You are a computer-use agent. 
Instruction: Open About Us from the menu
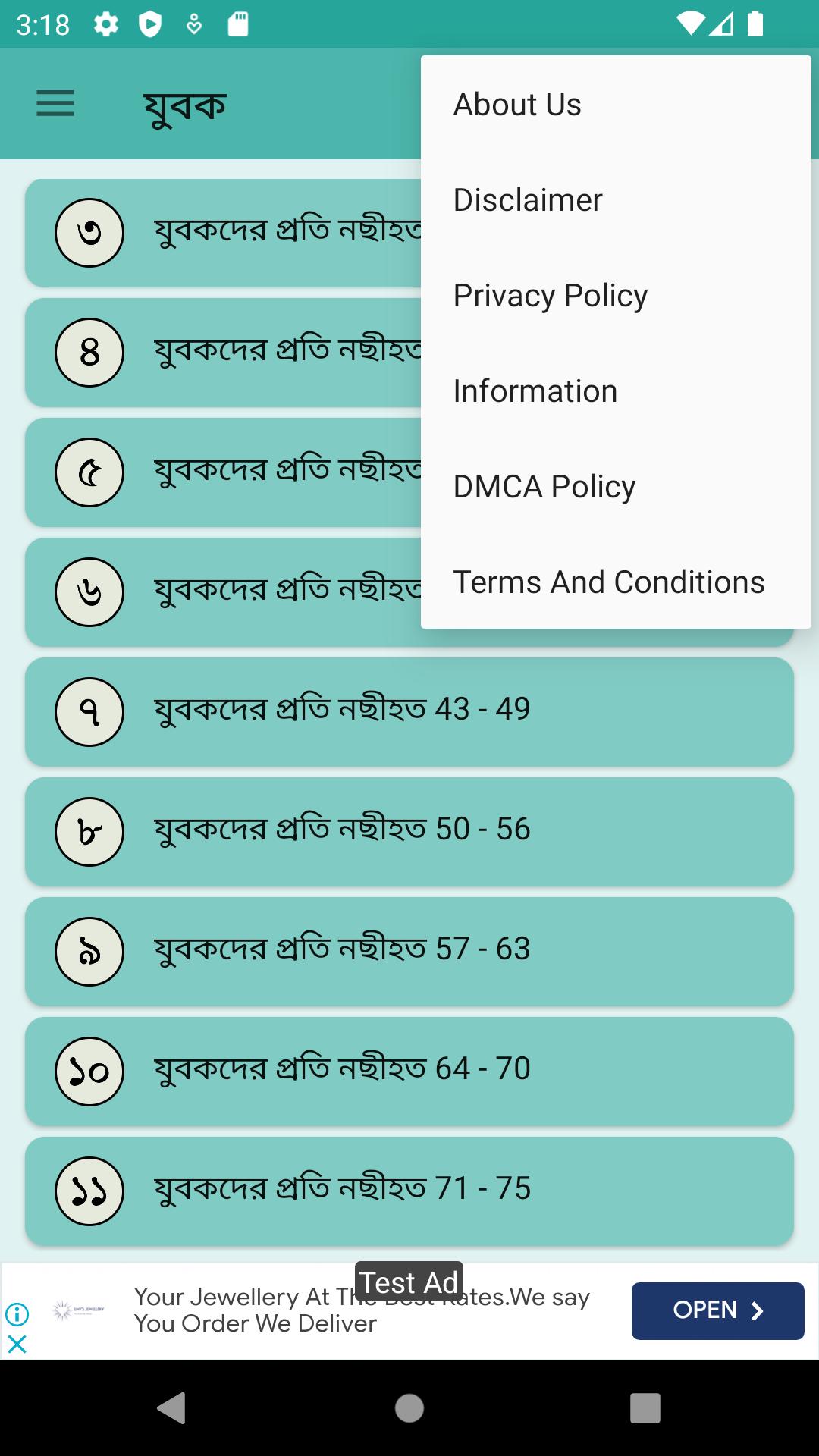coord(616,105)
